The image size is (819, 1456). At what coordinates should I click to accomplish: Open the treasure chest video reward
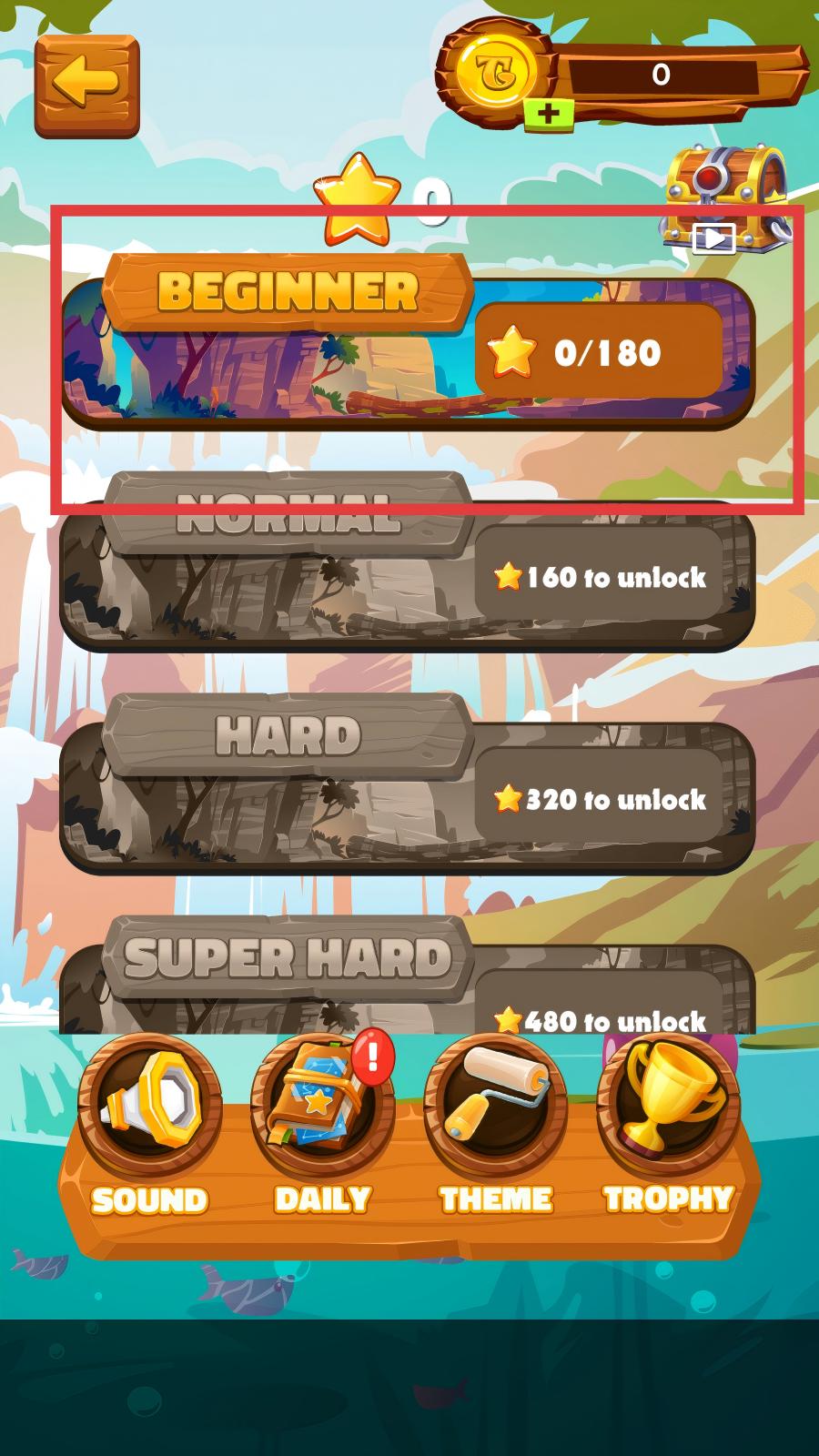pos(725,200)
